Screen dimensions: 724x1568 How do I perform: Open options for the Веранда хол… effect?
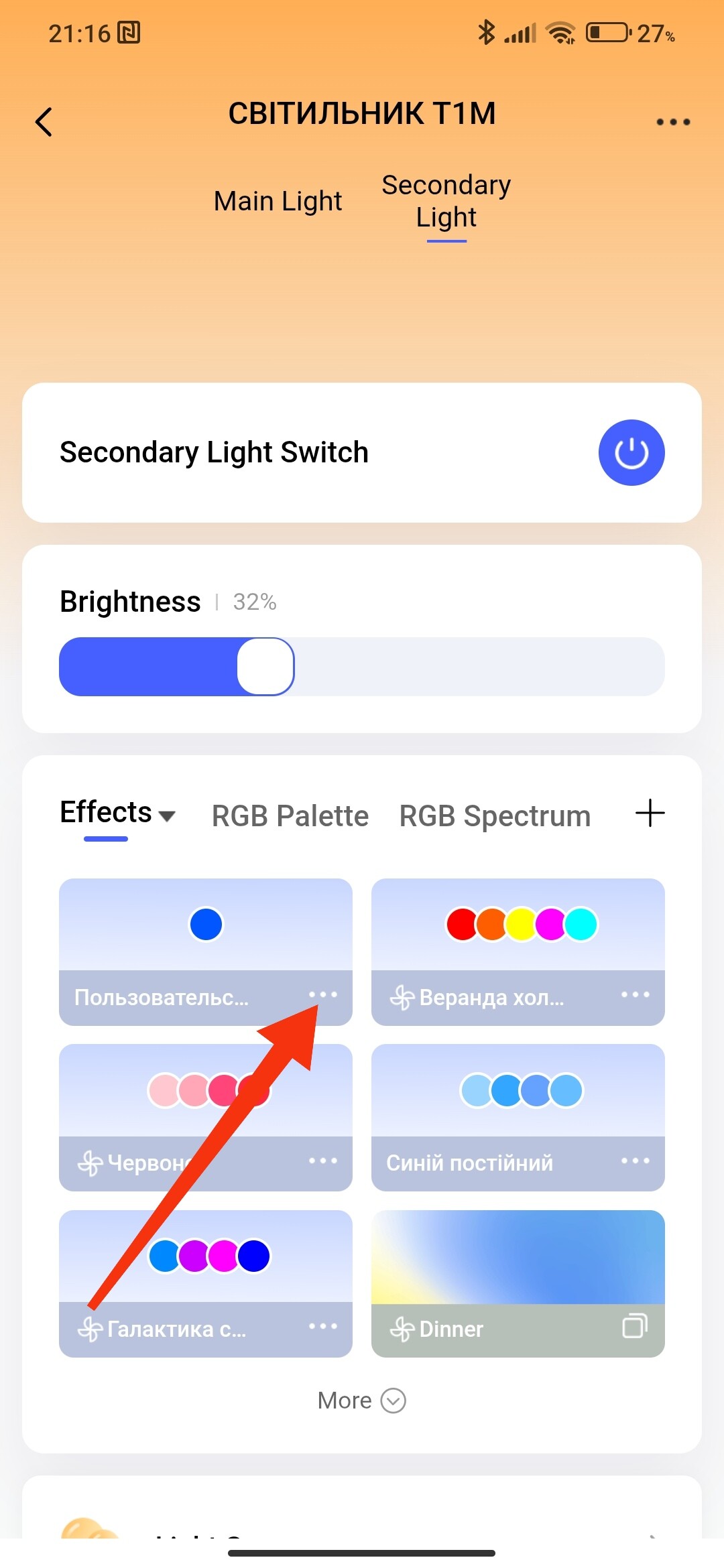(635, 995)
